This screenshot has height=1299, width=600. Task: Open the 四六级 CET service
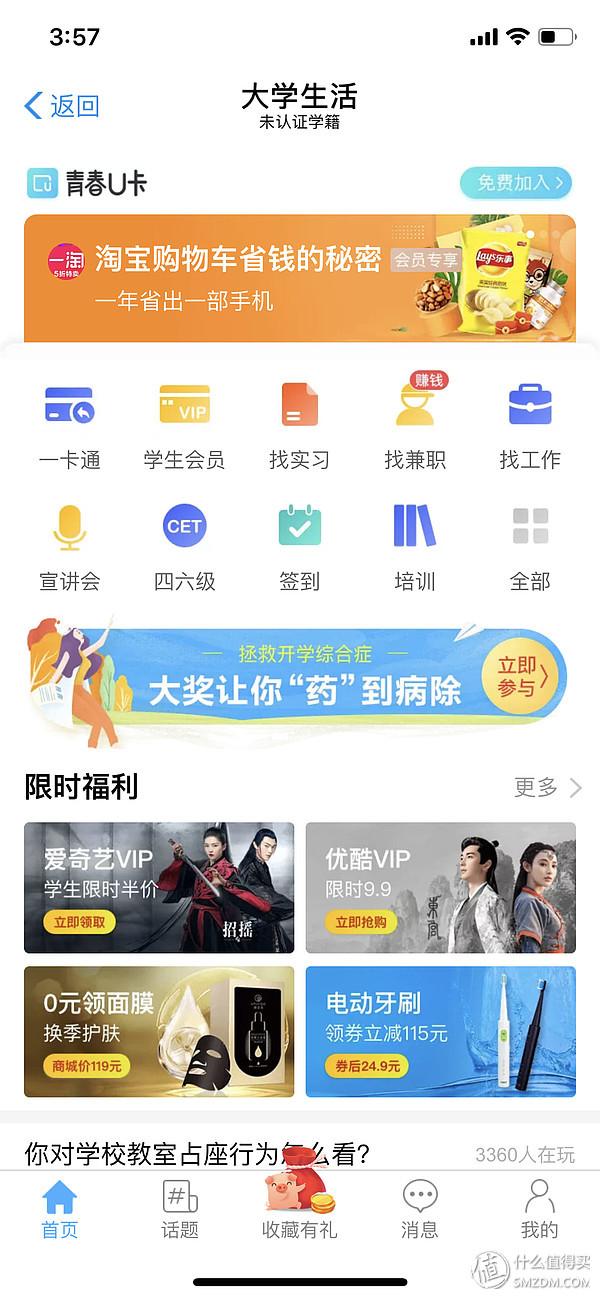tap(184, 548)
